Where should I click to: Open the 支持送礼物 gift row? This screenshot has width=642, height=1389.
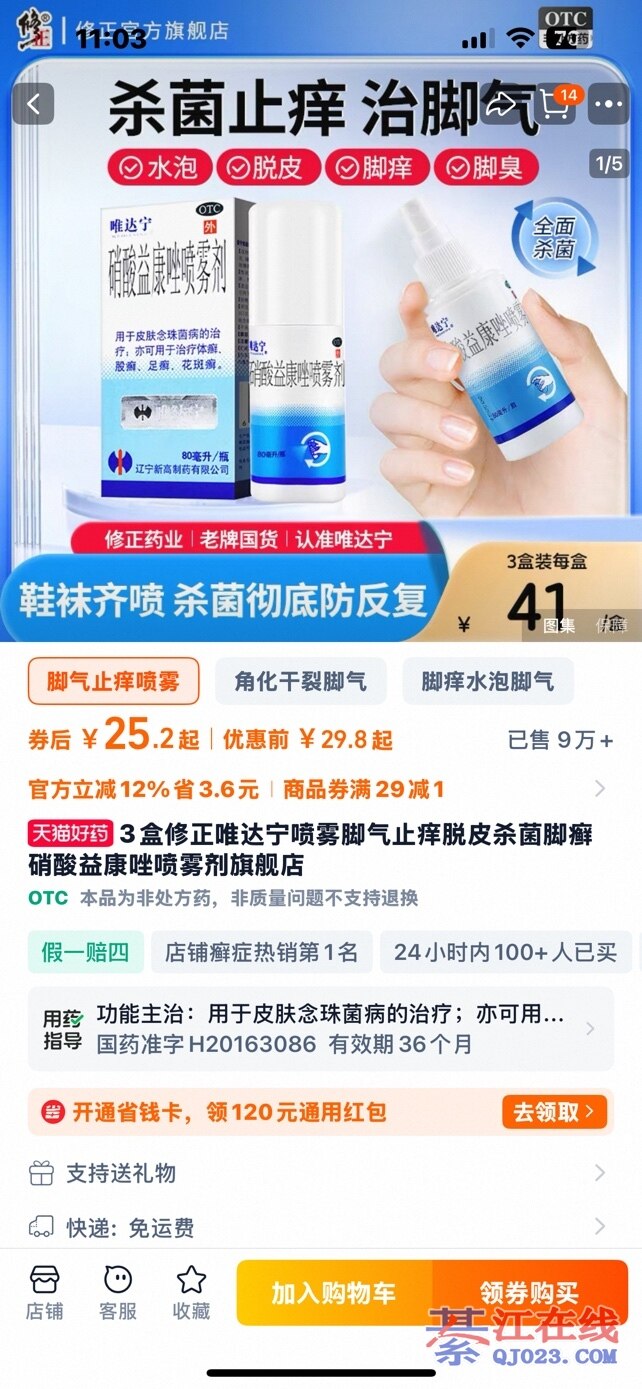[x=320, y=1173]
